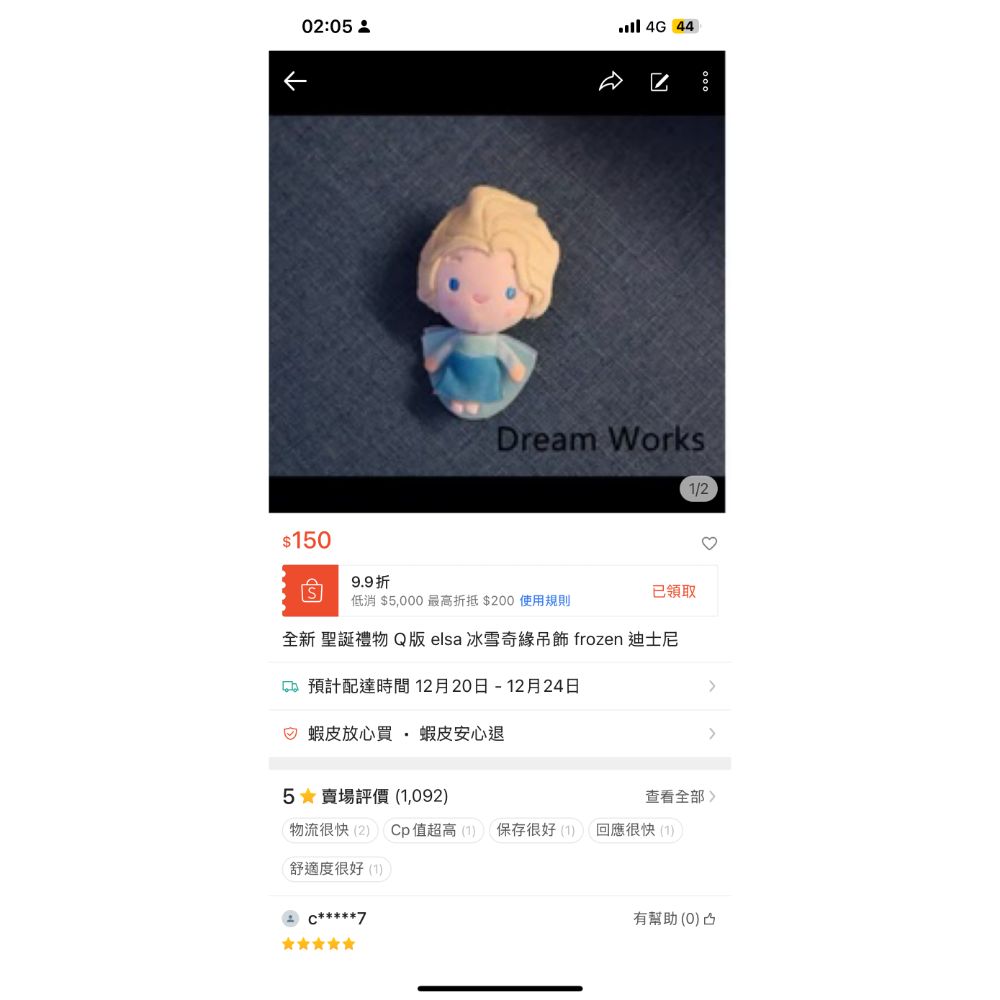Add this item to favorites with the heart

pos(709,543)
